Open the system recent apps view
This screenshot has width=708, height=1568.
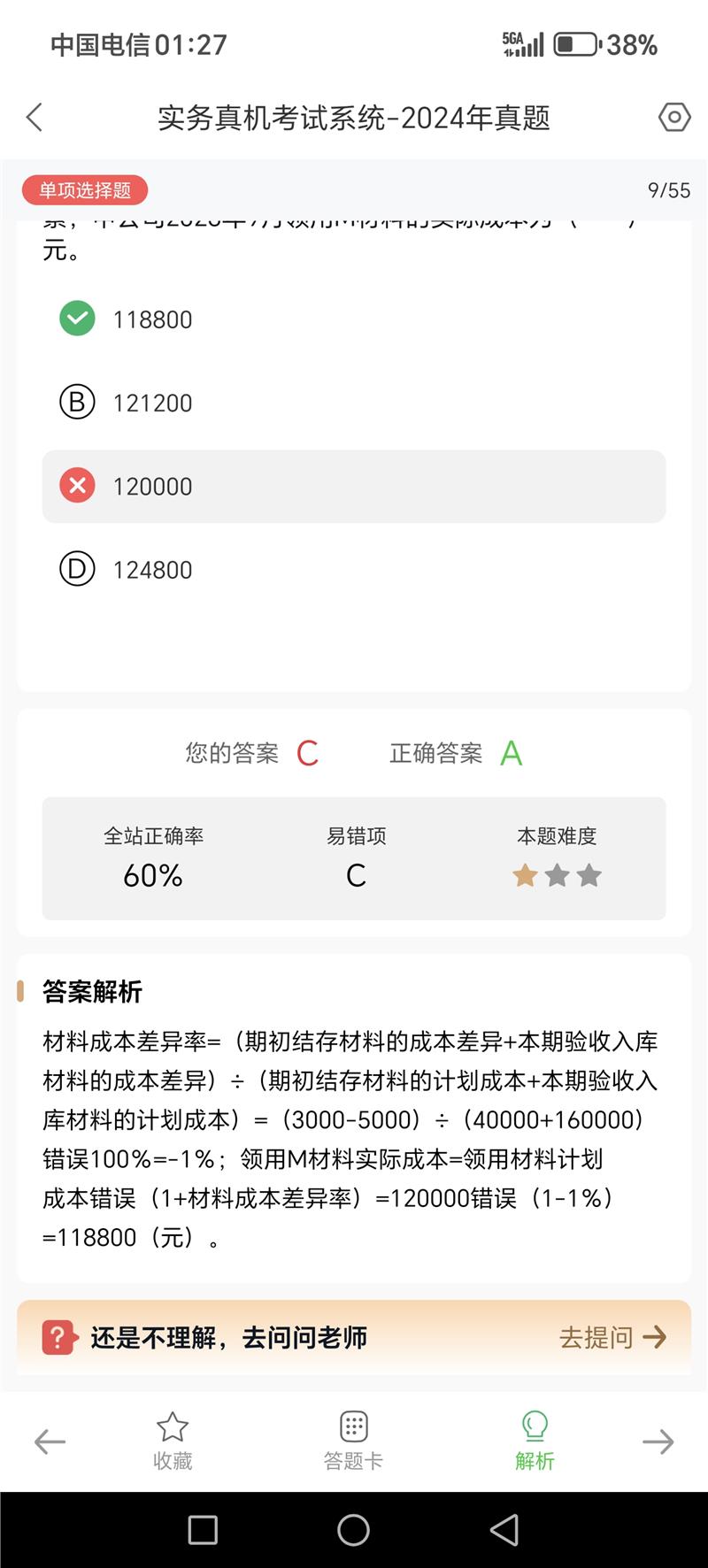(203, 1530)
